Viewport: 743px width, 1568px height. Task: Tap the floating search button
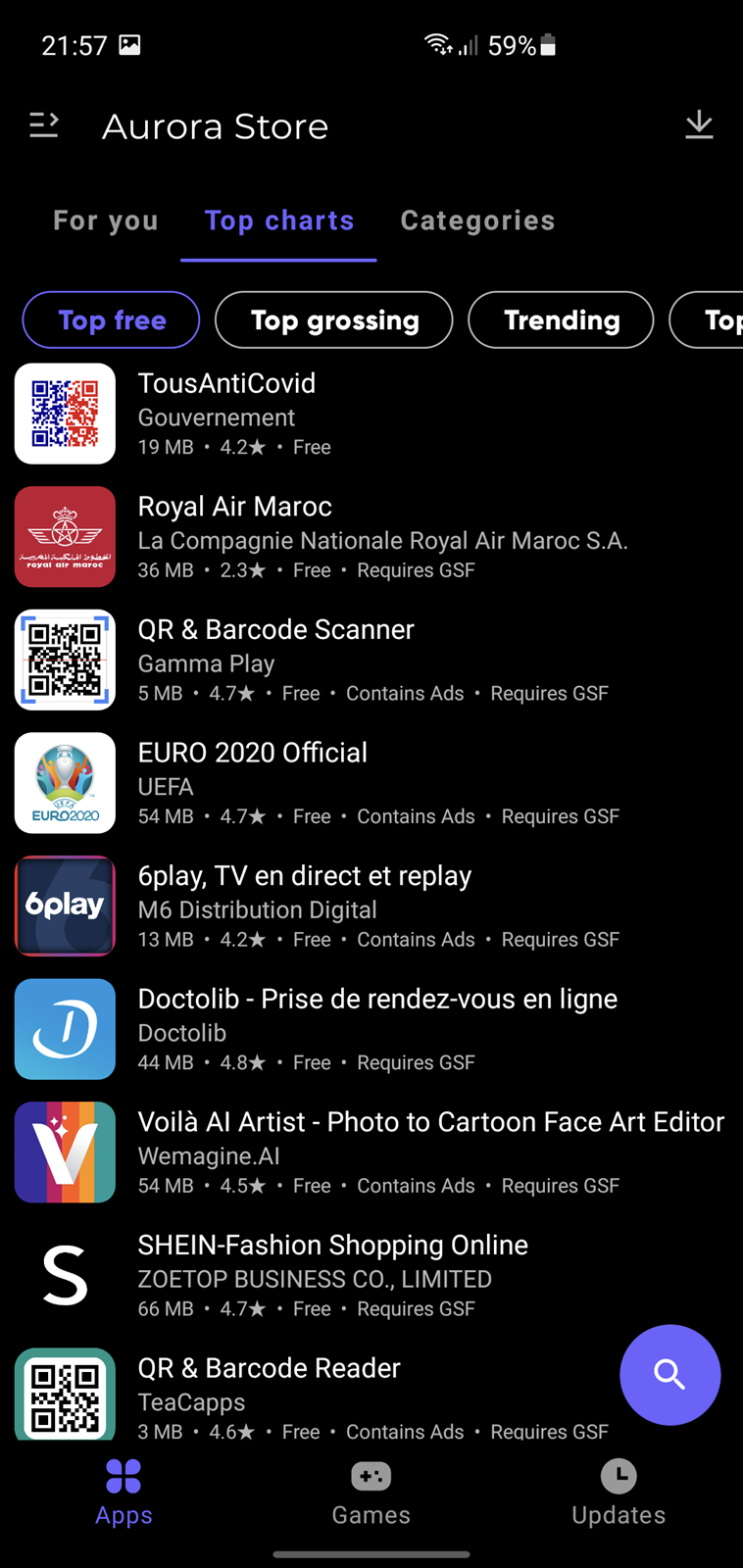point(670,1375)
